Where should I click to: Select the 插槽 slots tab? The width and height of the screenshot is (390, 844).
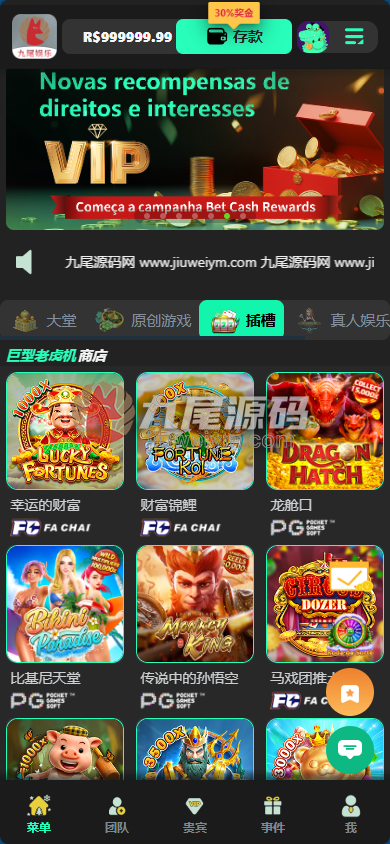click(x=242, y=319)
